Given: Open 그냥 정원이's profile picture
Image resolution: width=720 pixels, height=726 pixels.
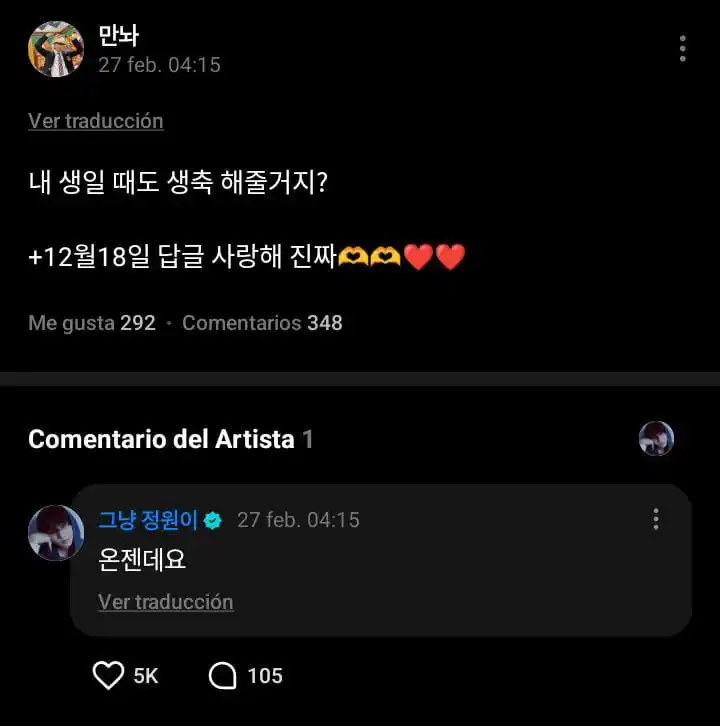Looking at the screenshot, I should click(56, 533).
